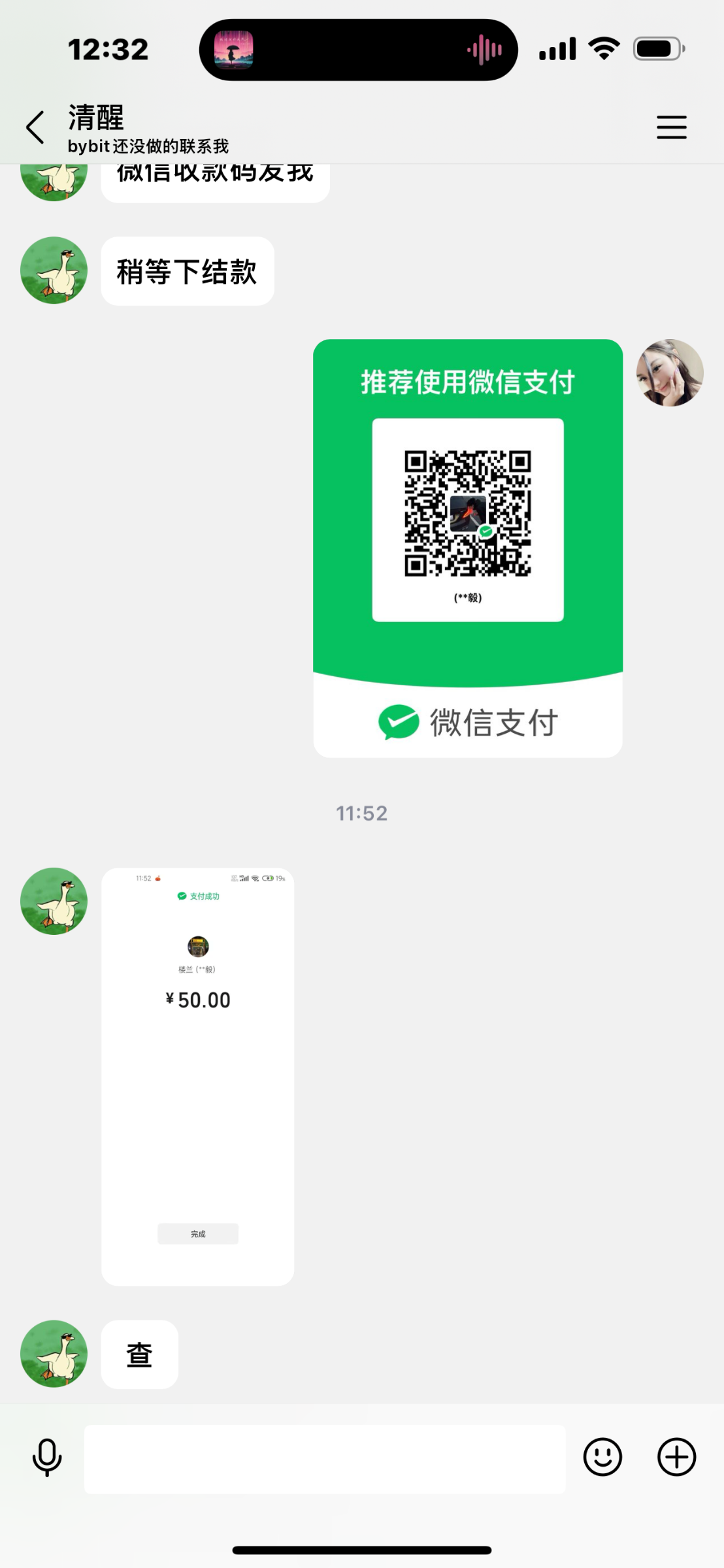Open the emoji picker
Image resolution: width=724 pixels, height=1568 pixels.
pos(602,1457)
